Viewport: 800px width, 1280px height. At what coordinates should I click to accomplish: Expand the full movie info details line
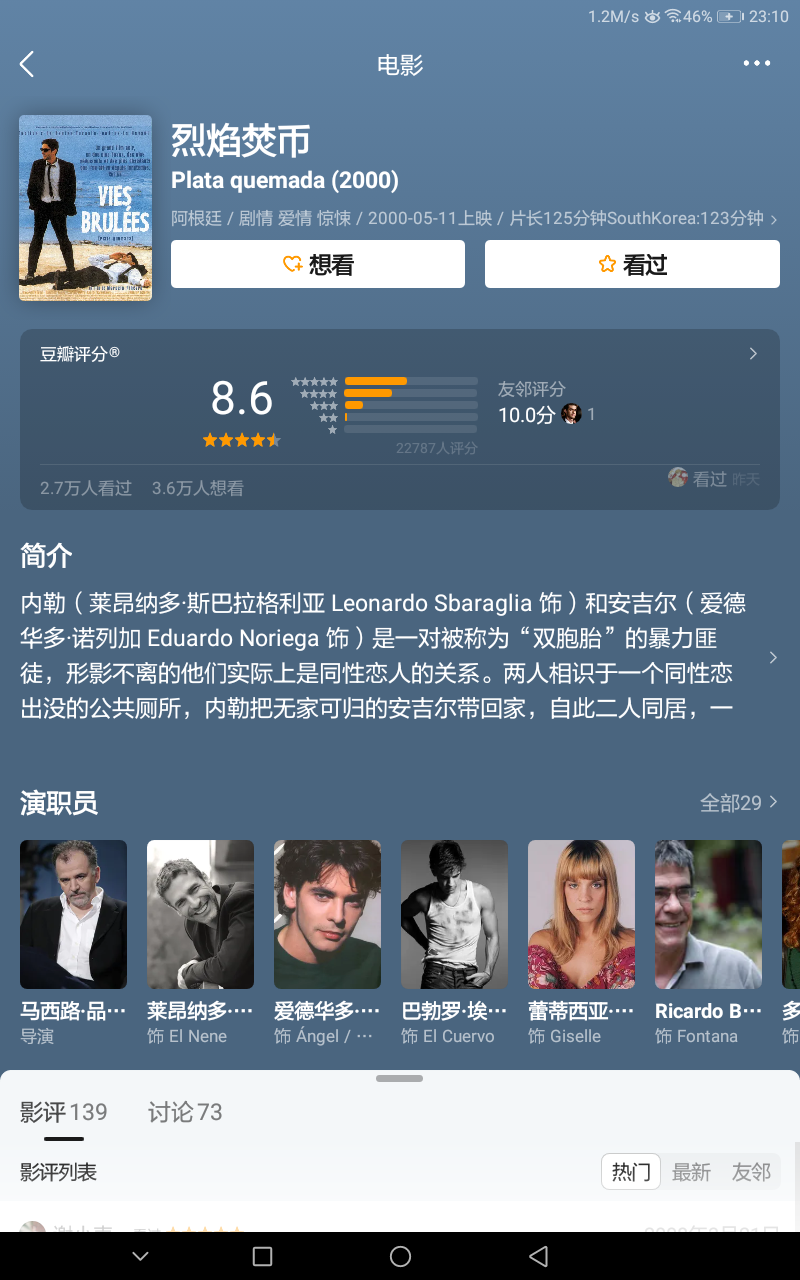pyautogui.click(x=773, y=219)
